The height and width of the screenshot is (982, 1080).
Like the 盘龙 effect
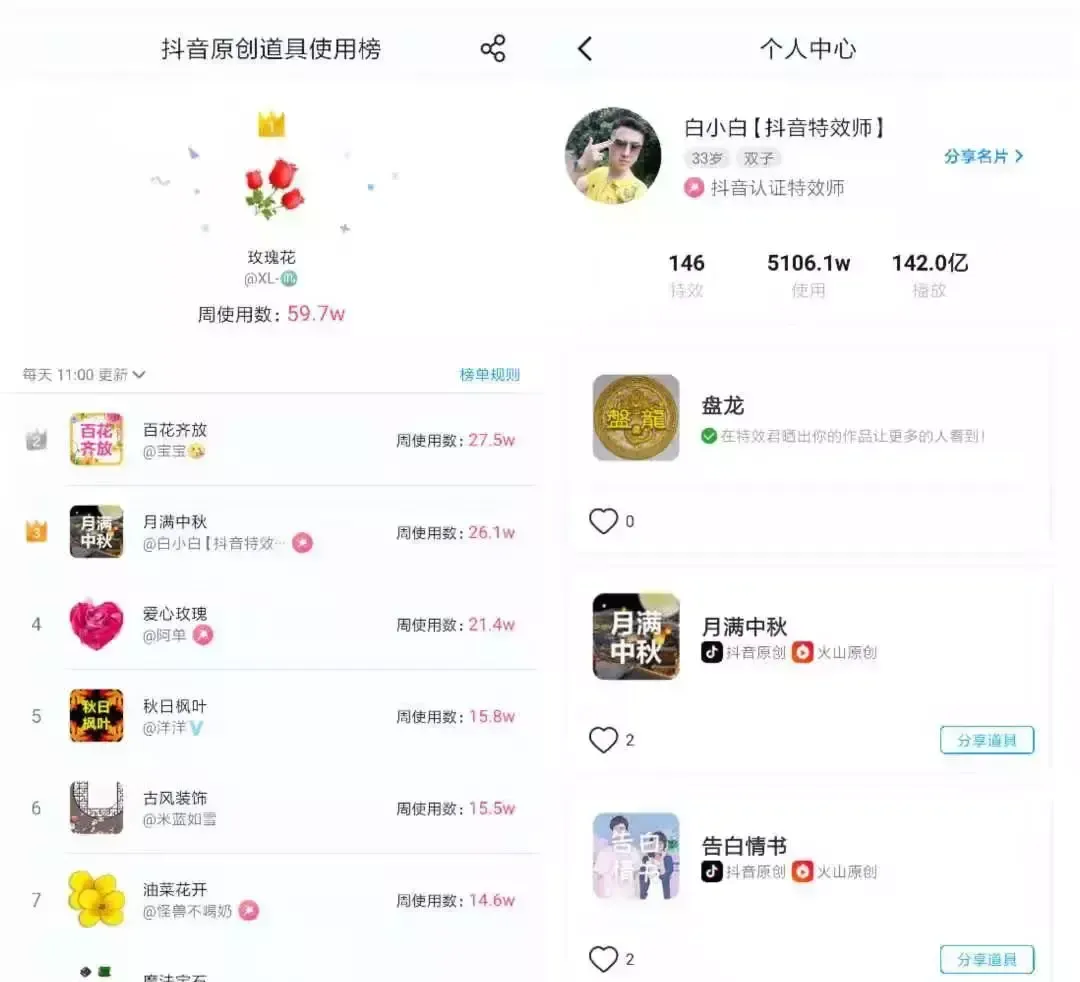[603, 521]
